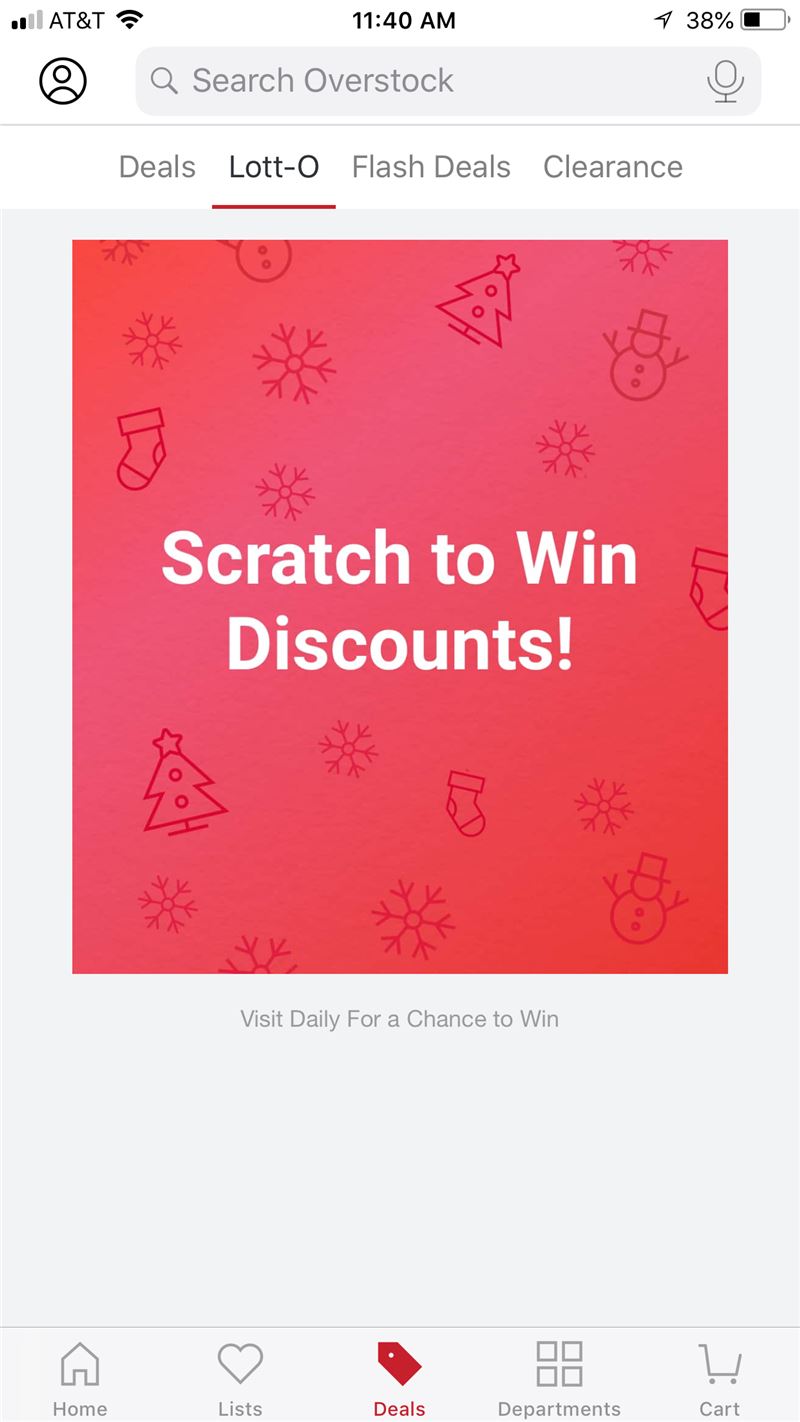
Task: Tap the Search Overstock field
Action: click(x=448, y=81)
